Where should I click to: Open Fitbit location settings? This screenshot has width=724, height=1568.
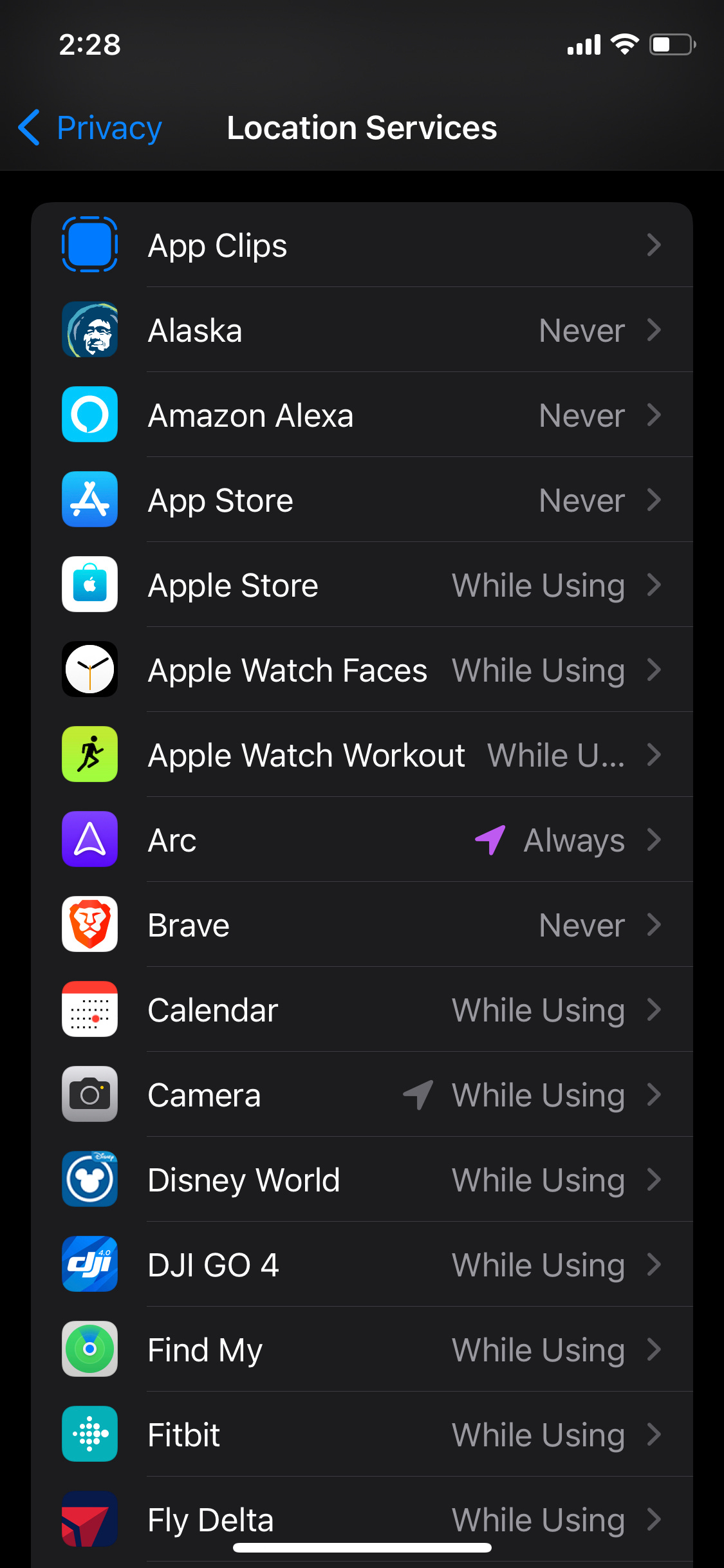362,1435
